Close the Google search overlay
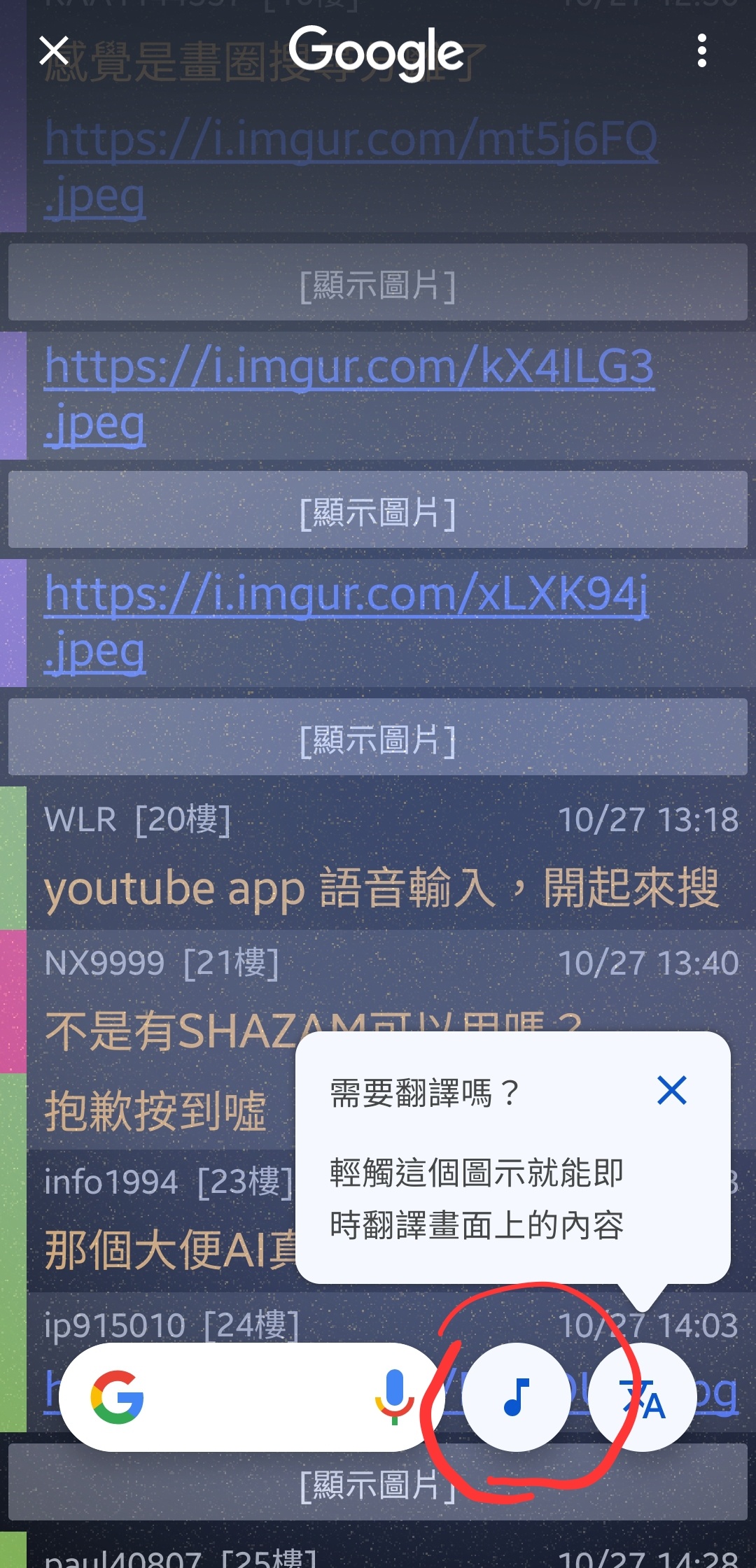The image size is (756, 1568). click(x=54, y=51)
